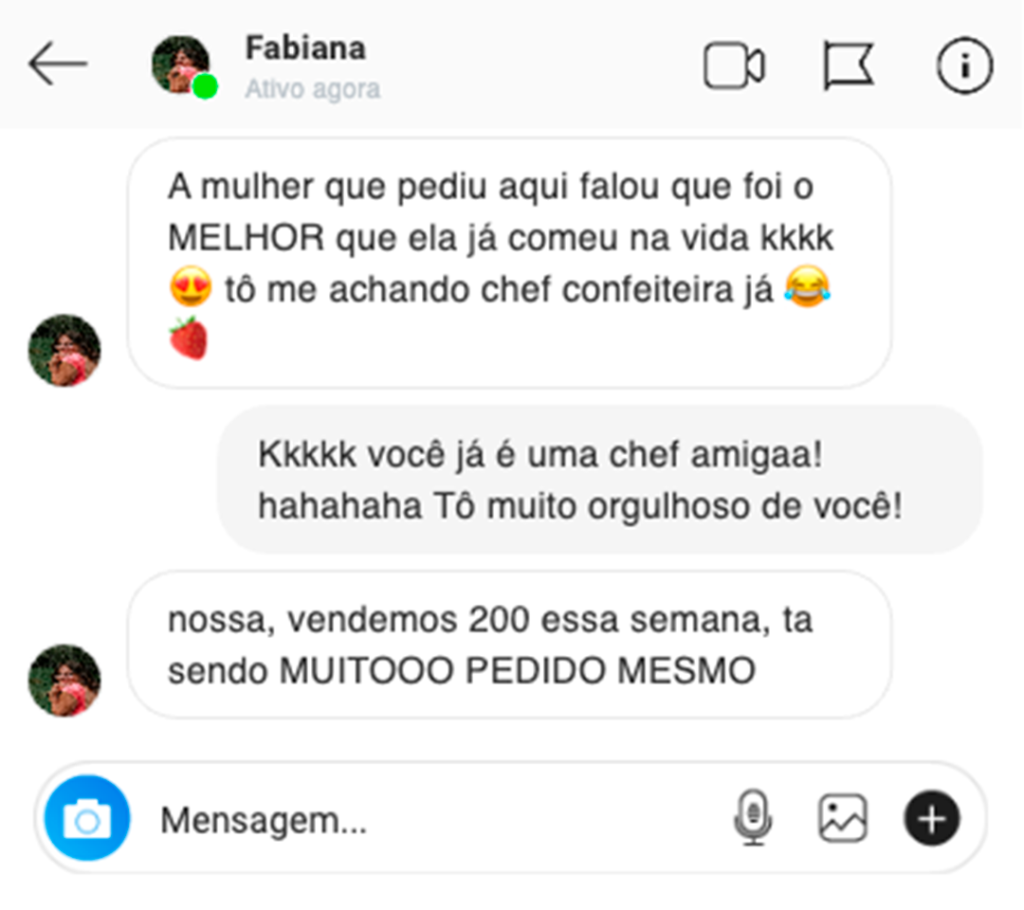1024x910 pixels.
Task: Tap the plus icon for more options
Action: [932, 819]
